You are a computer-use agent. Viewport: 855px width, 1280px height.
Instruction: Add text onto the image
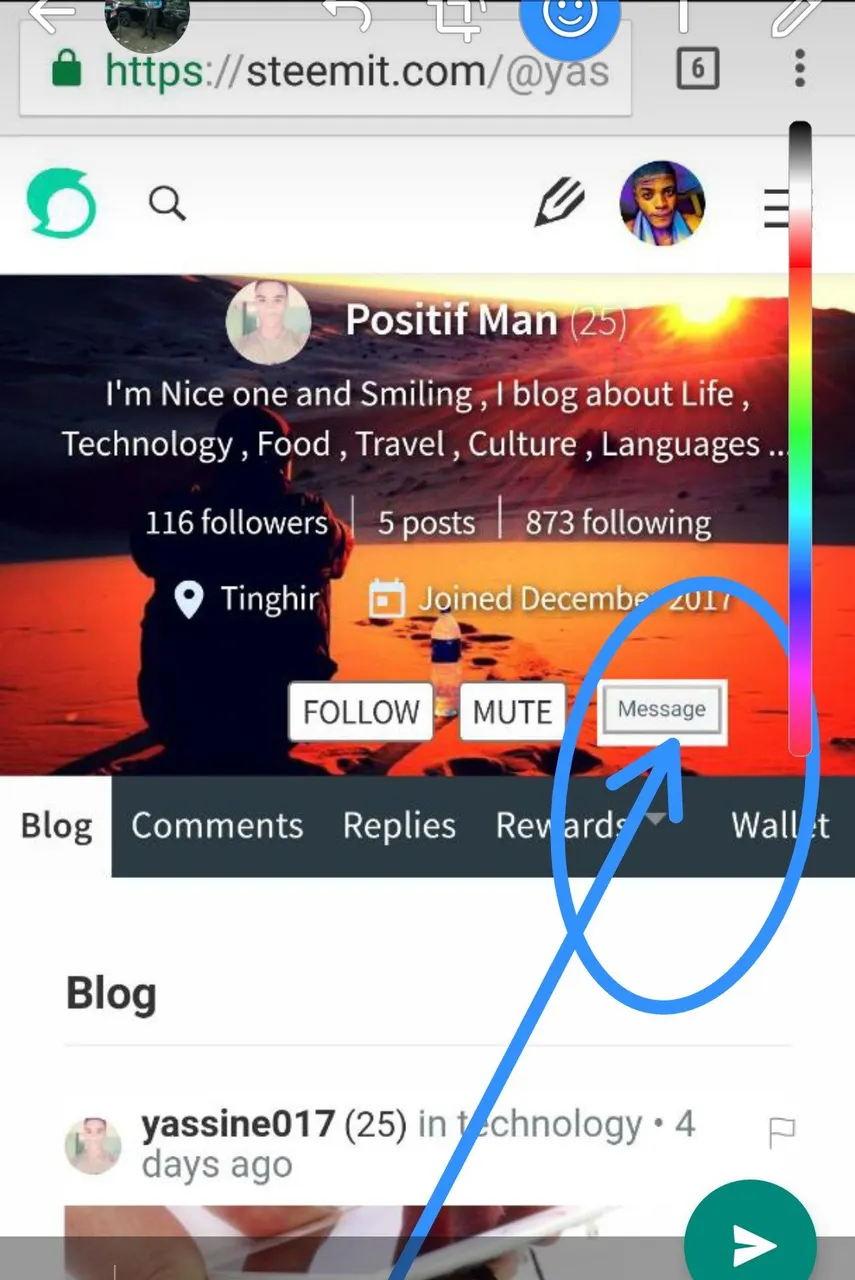point(685,12)
